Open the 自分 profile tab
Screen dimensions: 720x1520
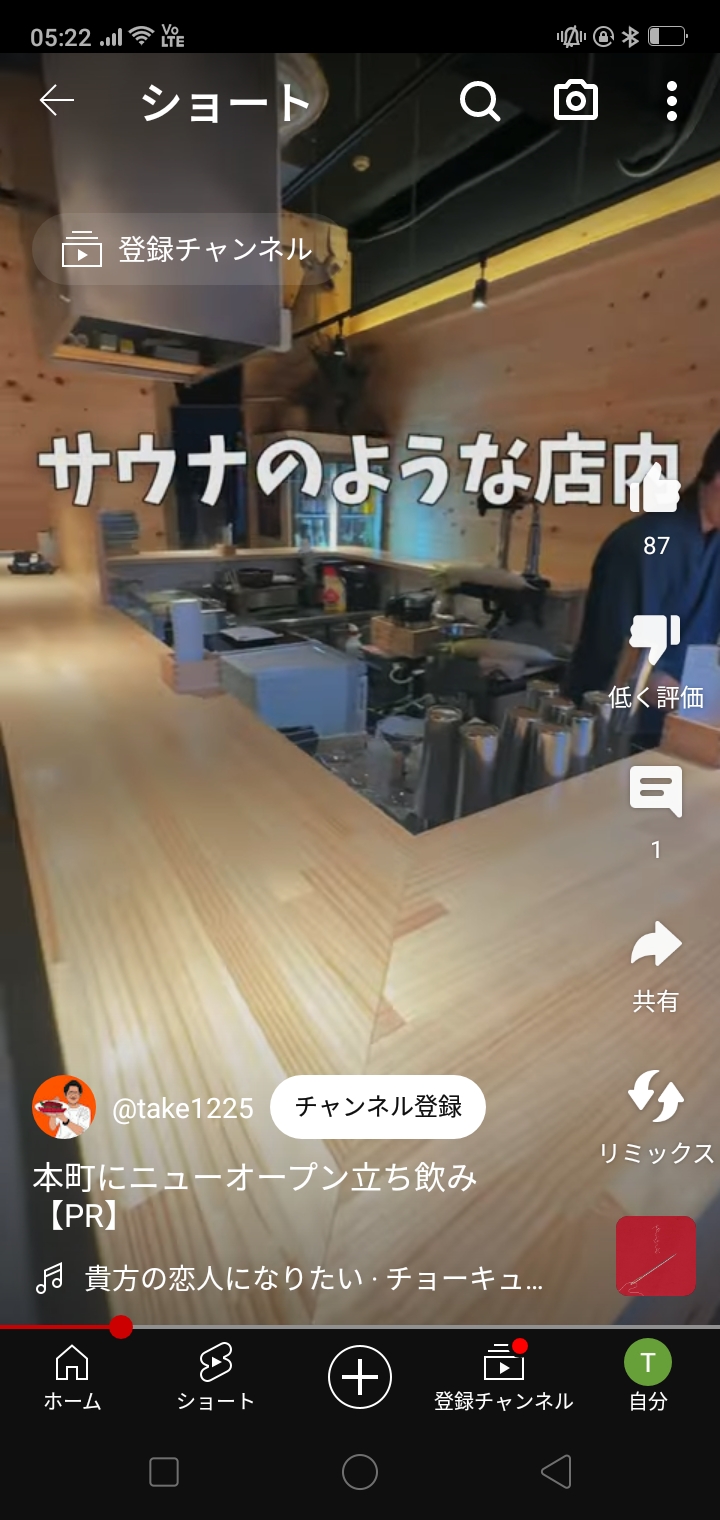tap(648, 1378)
